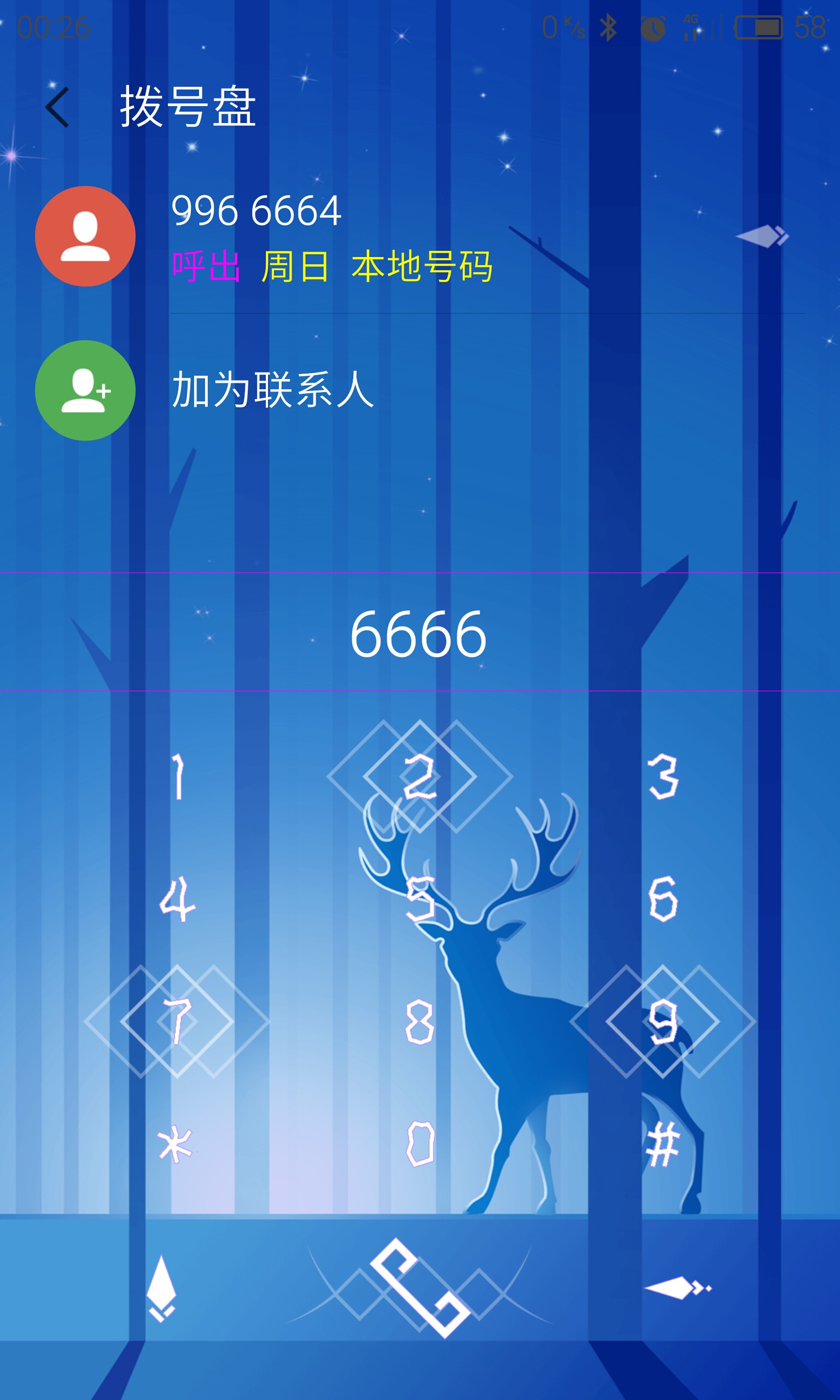Open call record for 996 6664

(420, 236)
